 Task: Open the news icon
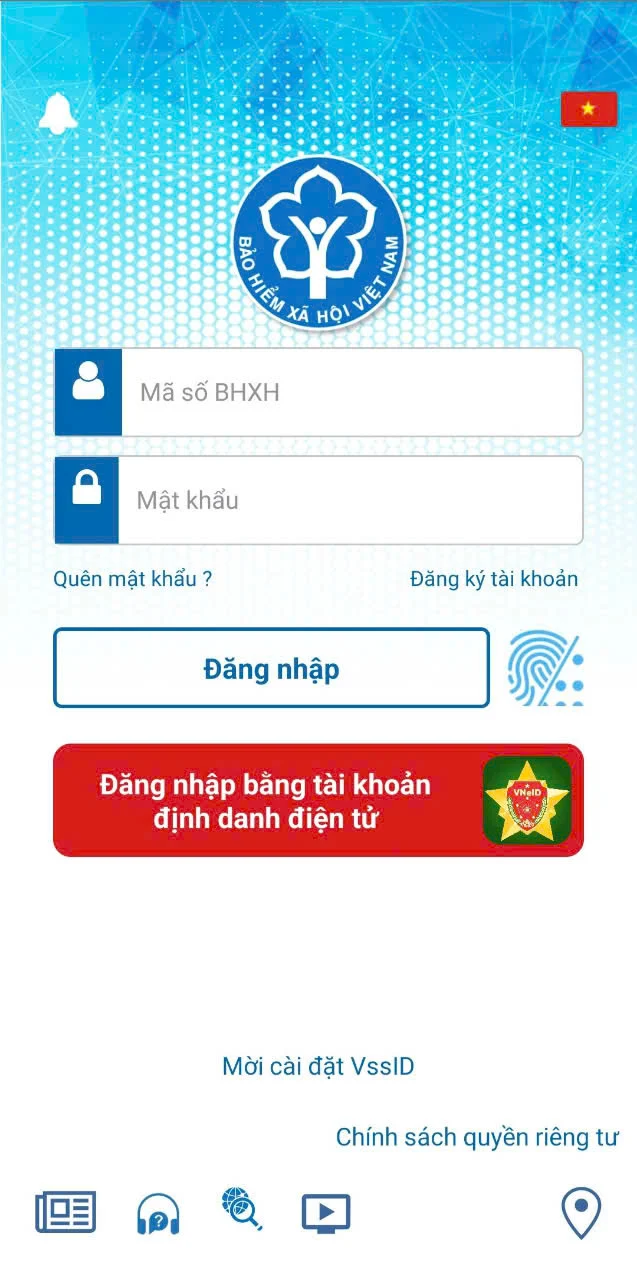(x=66, y=1213)
